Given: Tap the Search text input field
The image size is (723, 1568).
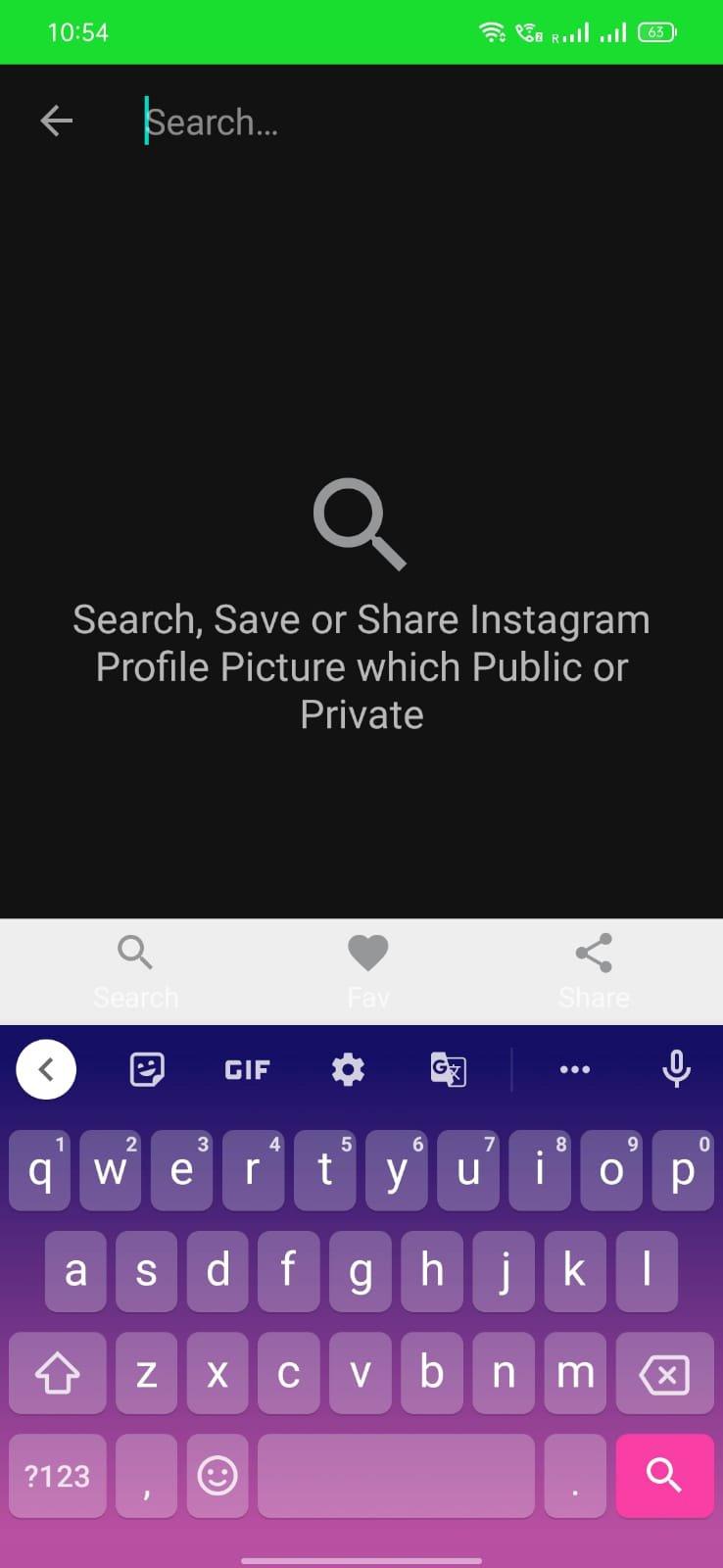Looking at the screenshot, I should click(294, 121).
